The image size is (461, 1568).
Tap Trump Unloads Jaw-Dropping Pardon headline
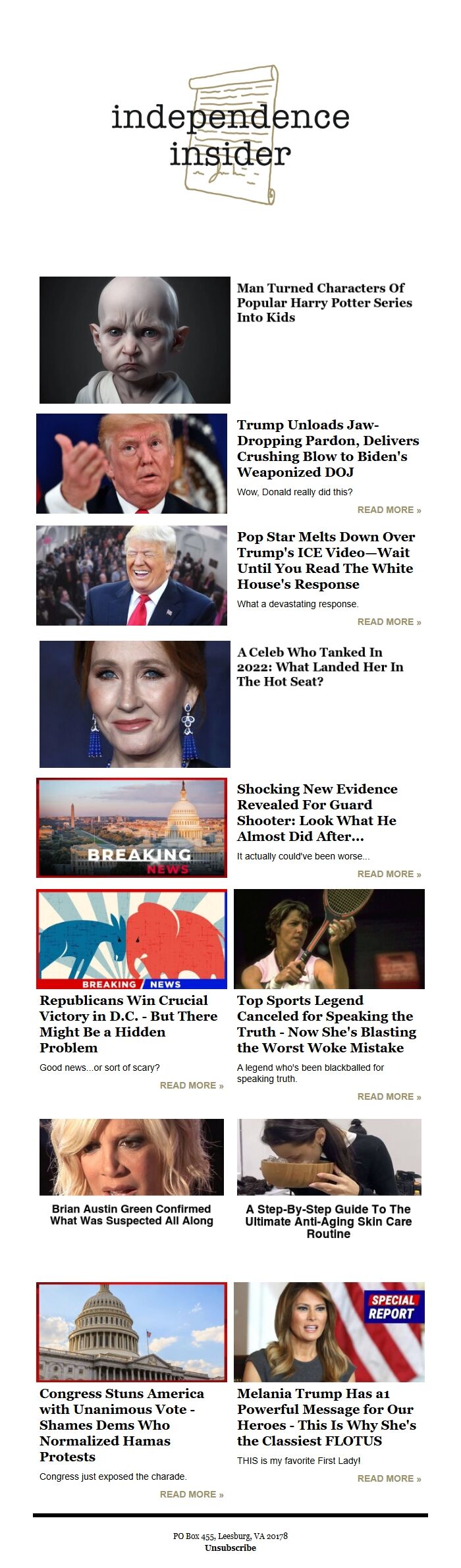coord(327,448)
